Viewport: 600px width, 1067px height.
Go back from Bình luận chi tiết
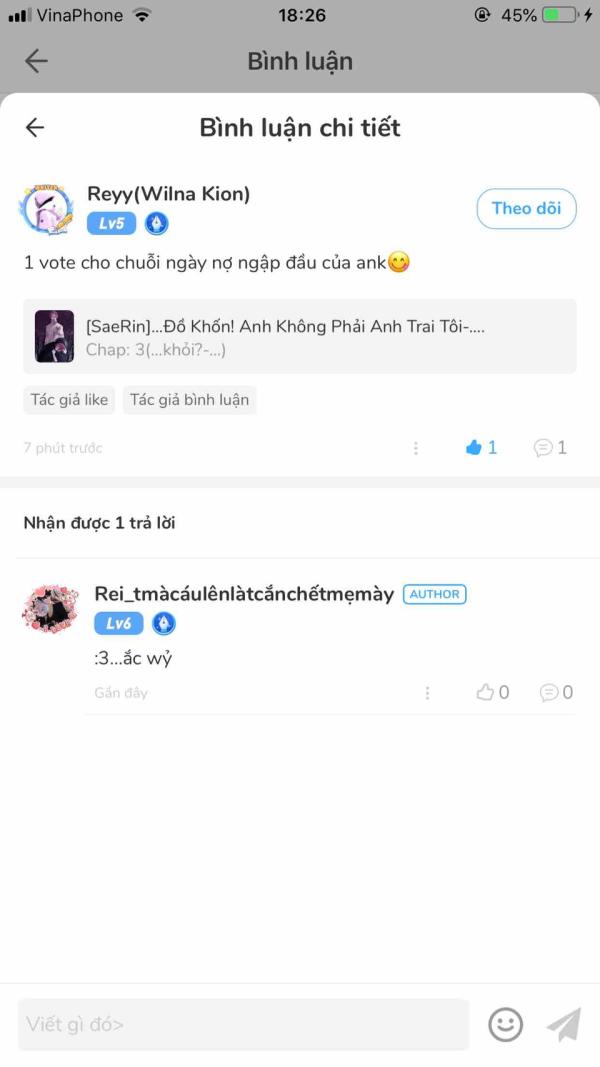pyautogui.click(x=35, y=127)
